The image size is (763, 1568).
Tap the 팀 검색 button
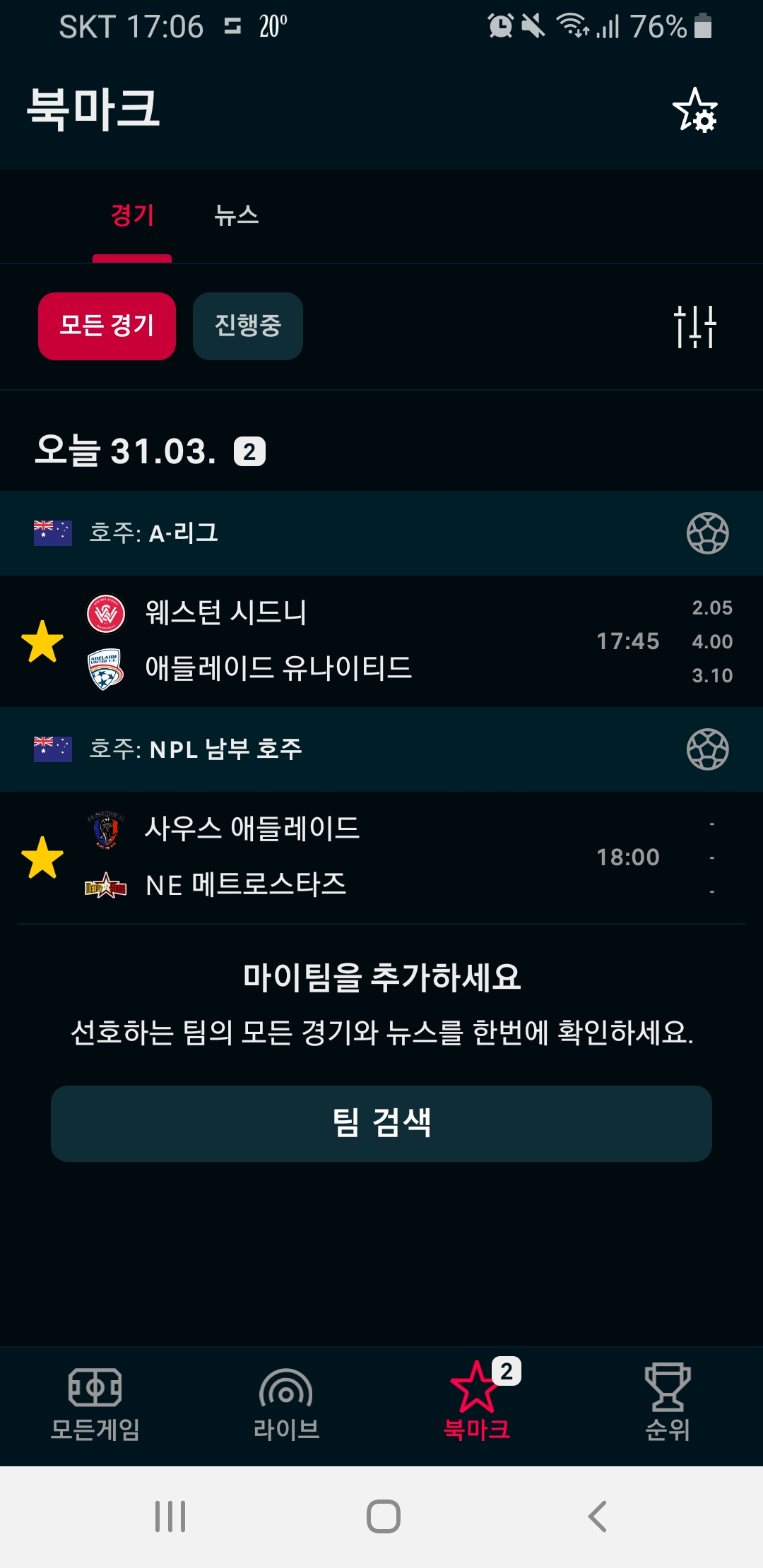click(x=381, y=1123)
